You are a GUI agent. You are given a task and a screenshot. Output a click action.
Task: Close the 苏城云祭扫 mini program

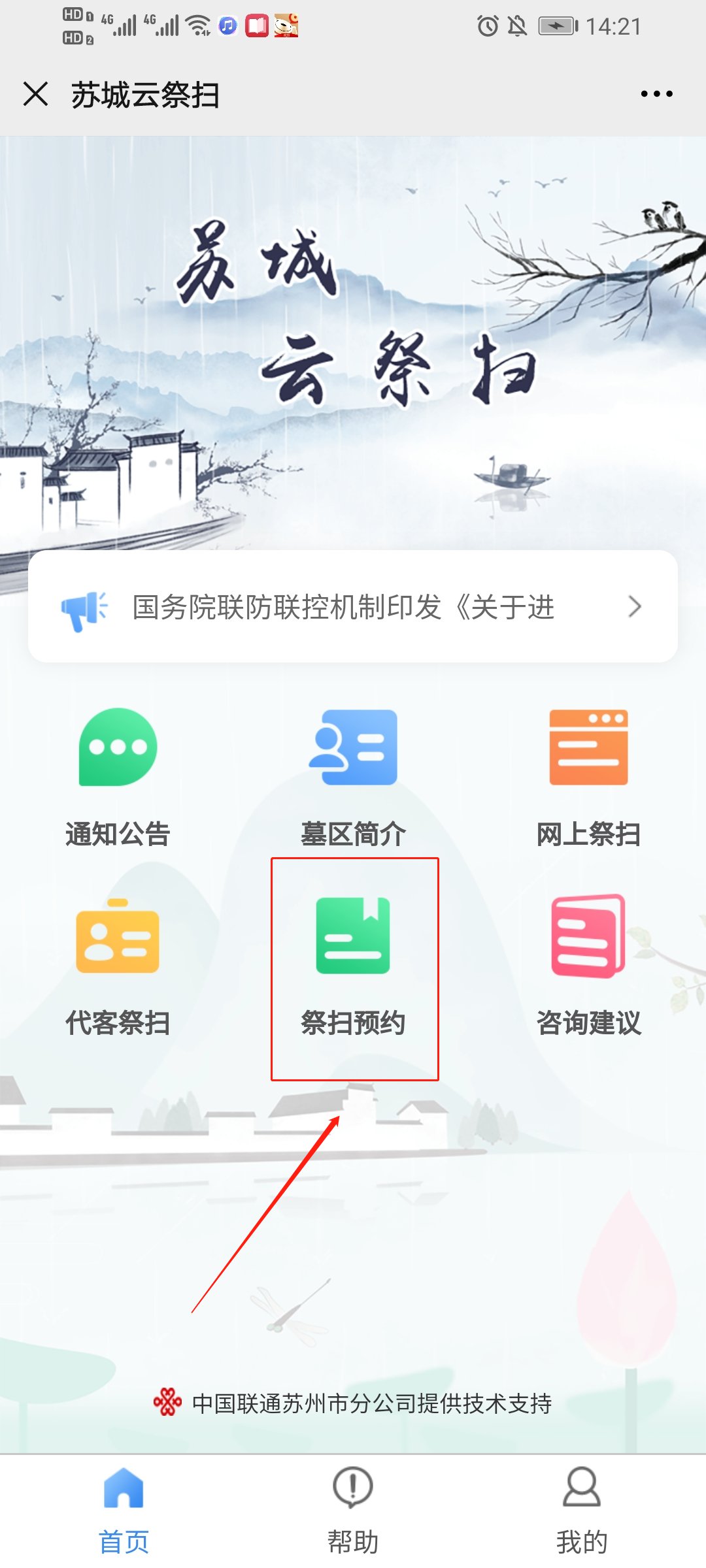[x=36, y=94]
